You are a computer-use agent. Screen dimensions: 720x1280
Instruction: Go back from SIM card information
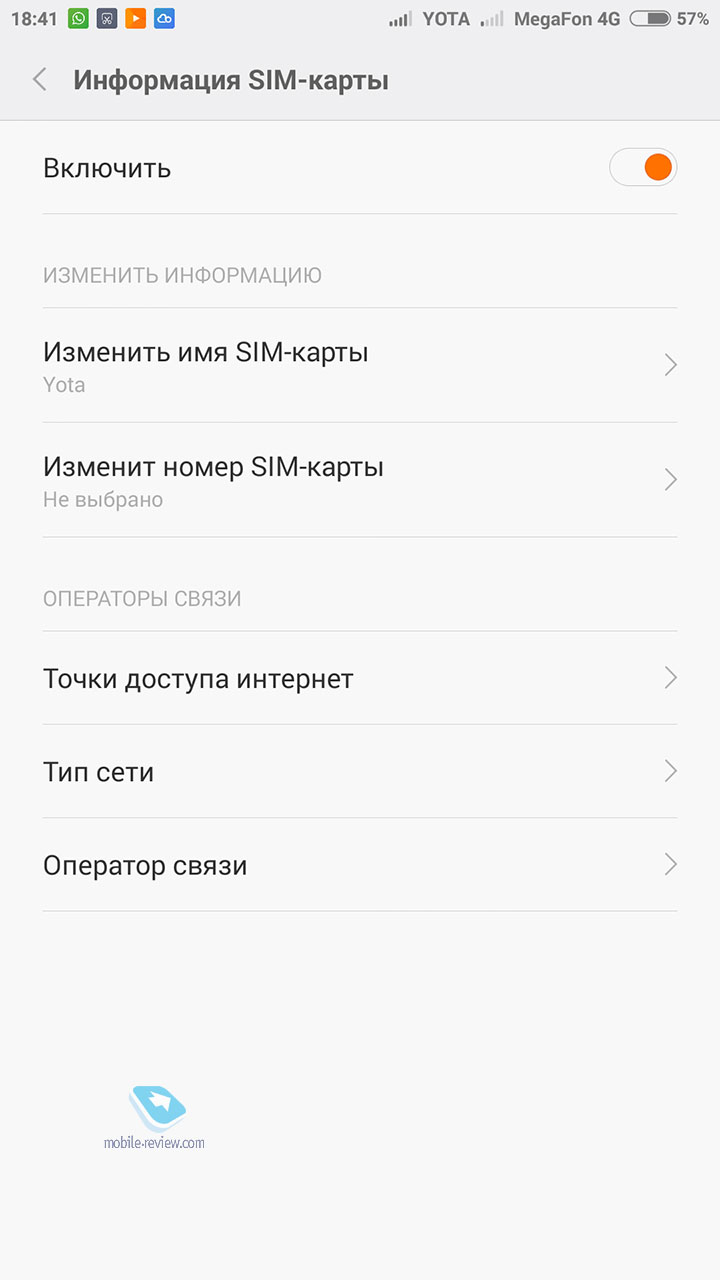[x=40, y=80]
